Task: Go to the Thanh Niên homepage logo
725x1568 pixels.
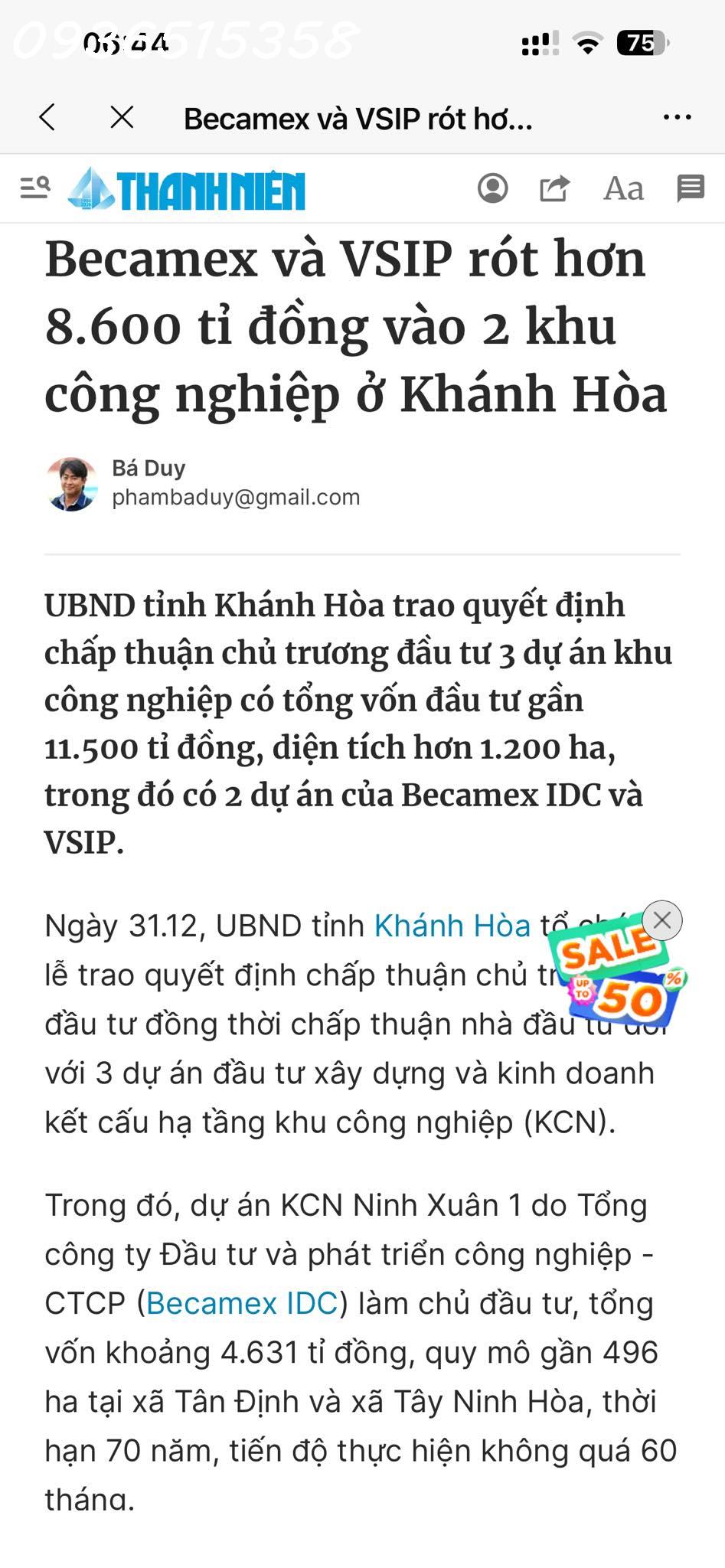Action: 187,189
